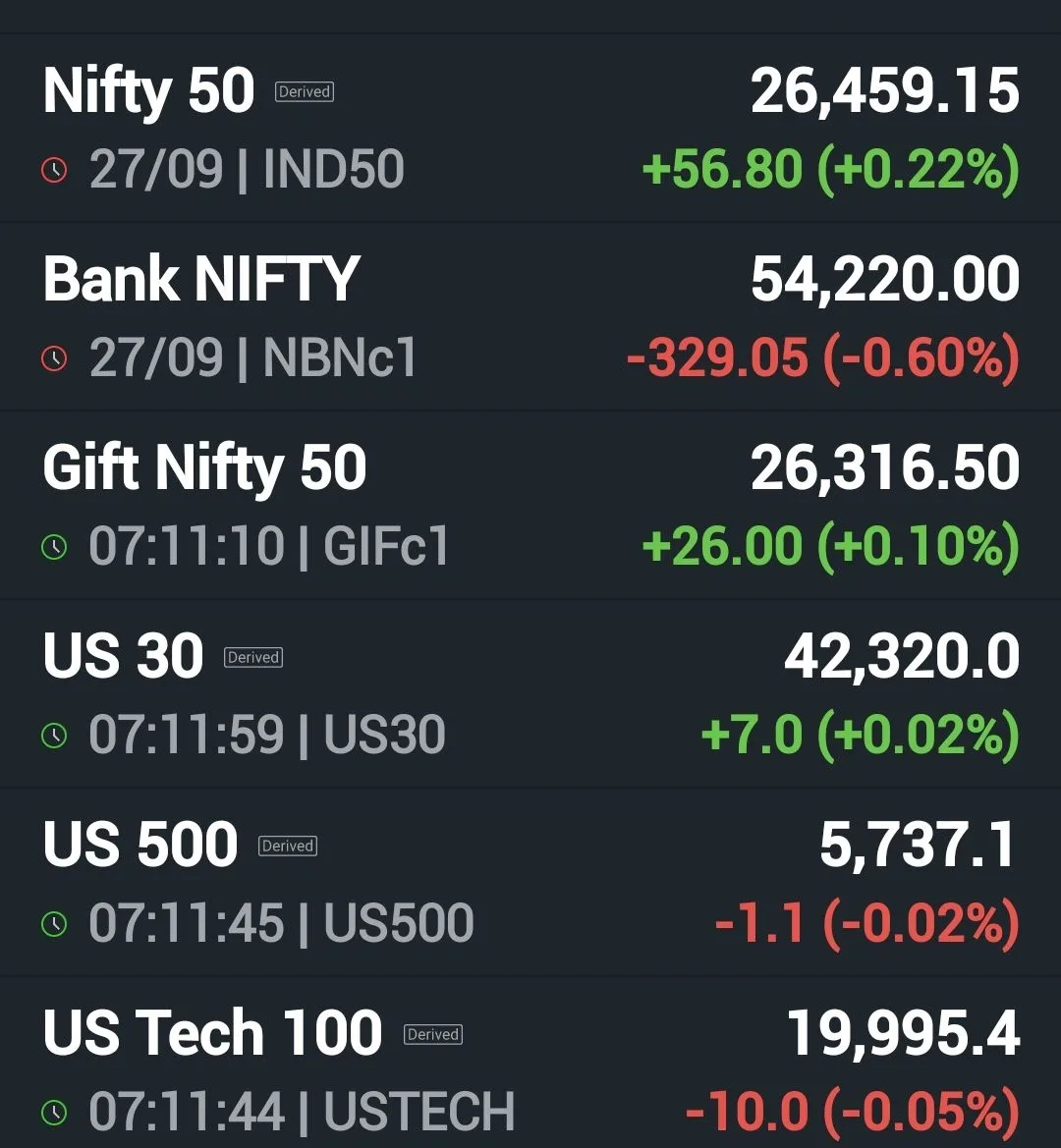
Task: Click the Derived badge beside US 30
Action: pyautogui.click(x=252, y=657)
